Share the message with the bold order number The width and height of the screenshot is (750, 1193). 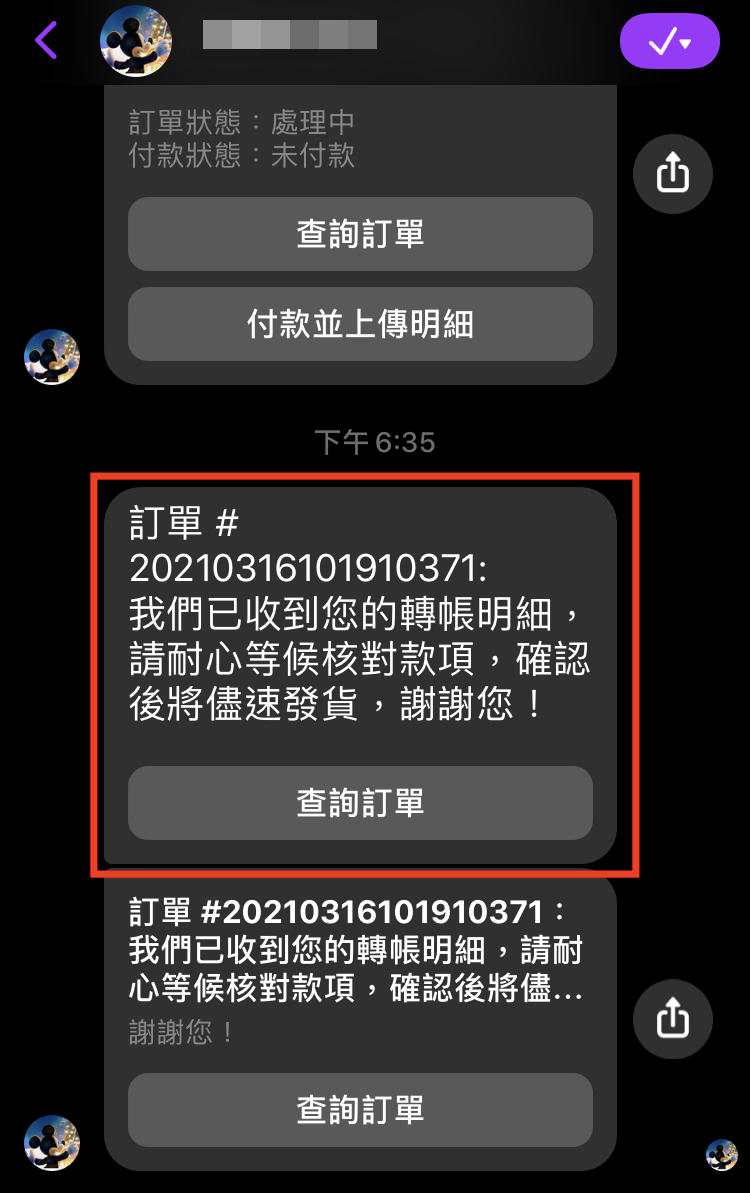pyautogui.click(x=673, y=1019)
